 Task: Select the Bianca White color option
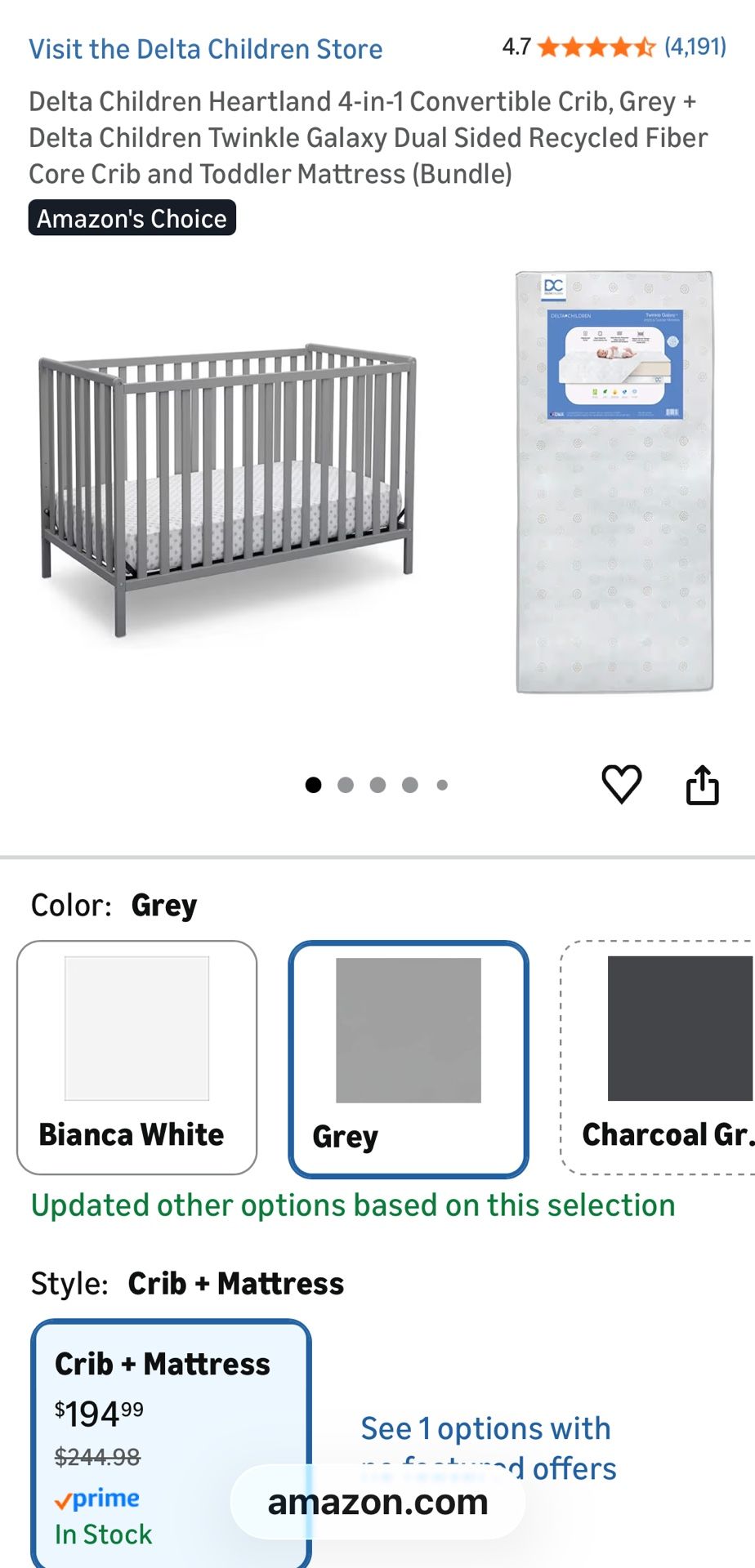(137, 1058)
